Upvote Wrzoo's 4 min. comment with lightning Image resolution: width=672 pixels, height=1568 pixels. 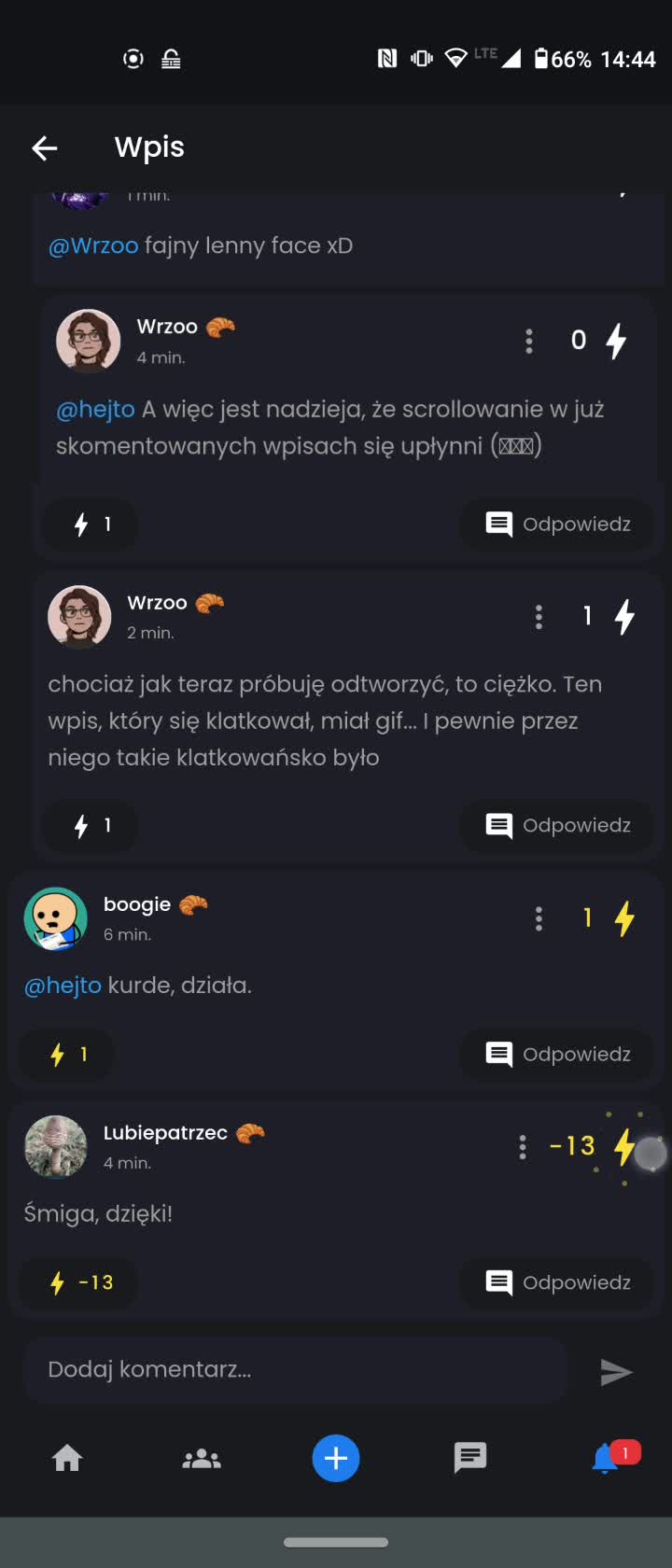616,341
